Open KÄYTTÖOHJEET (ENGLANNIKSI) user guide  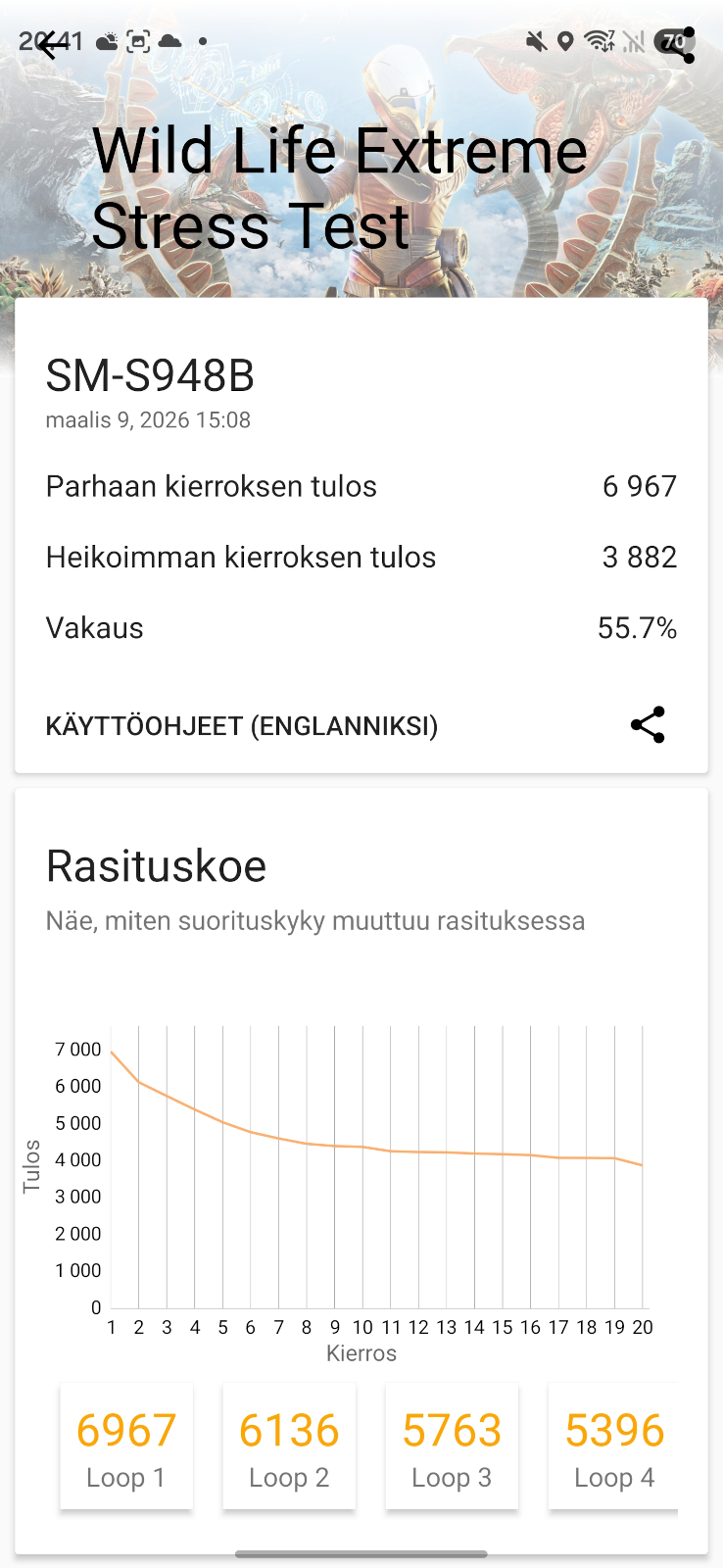pos(242,726)
